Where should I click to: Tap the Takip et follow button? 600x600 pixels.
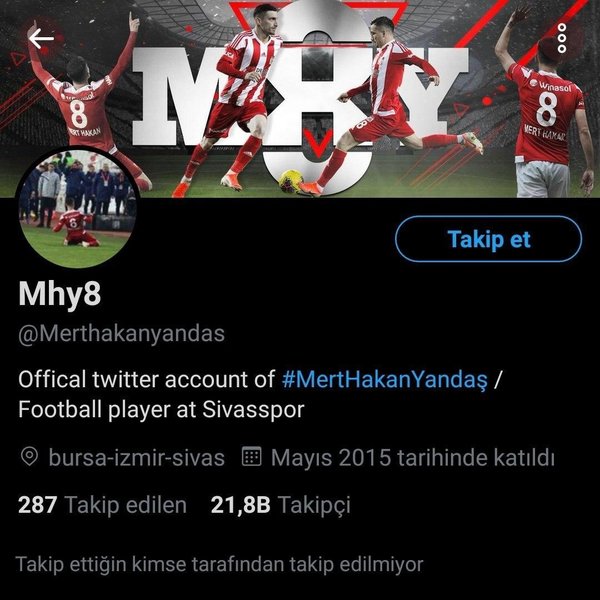[488, 240]
